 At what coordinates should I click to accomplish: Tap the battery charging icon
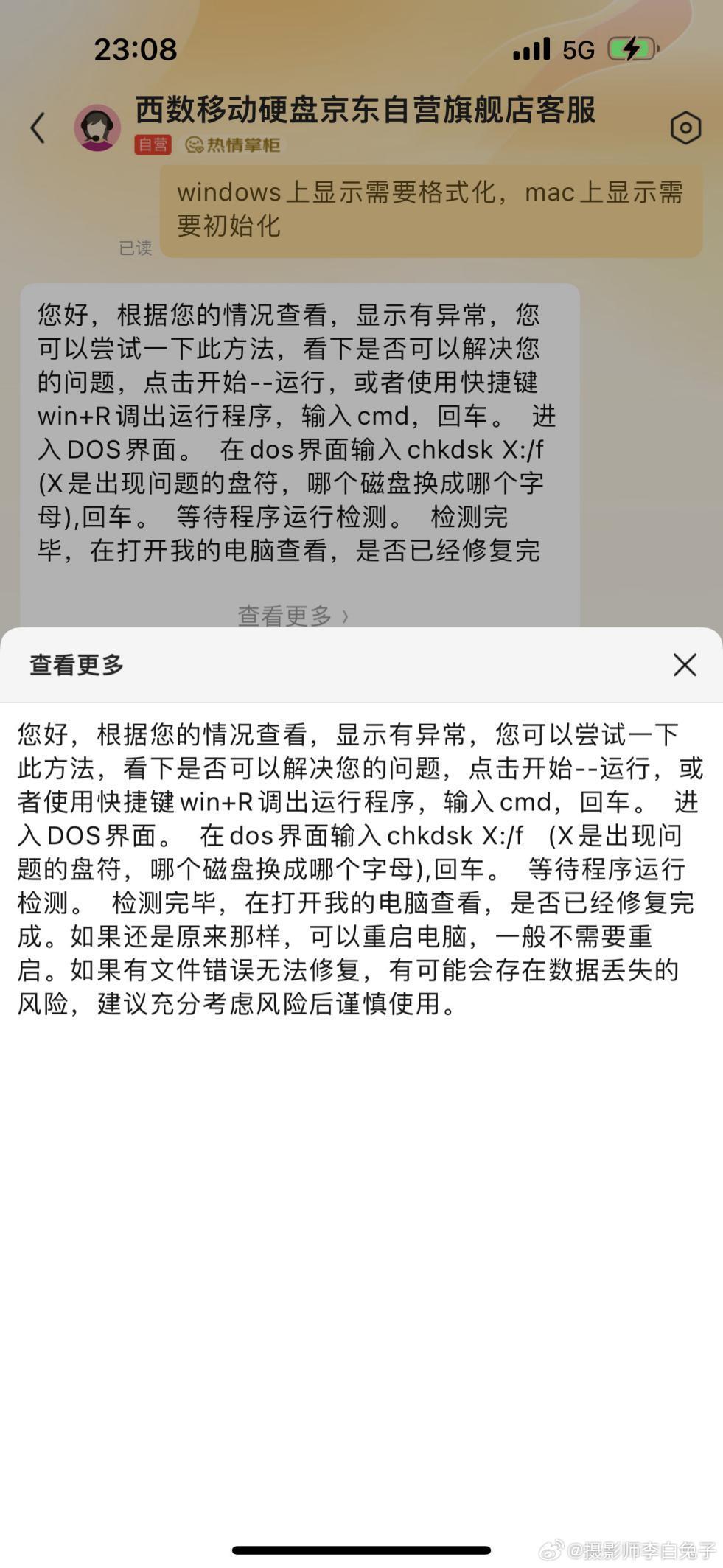[630, 48]
